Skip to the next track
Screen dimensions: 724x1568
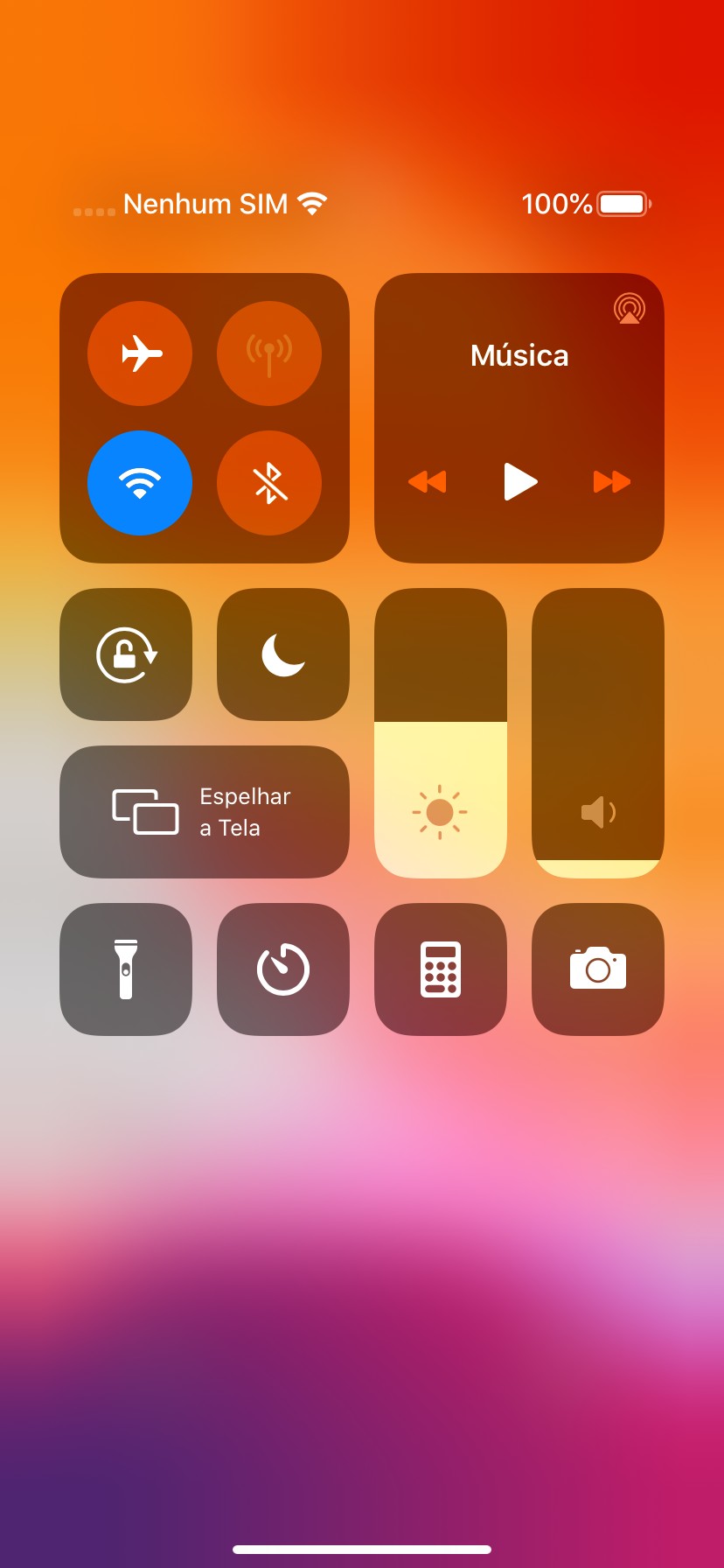point(612,481)
